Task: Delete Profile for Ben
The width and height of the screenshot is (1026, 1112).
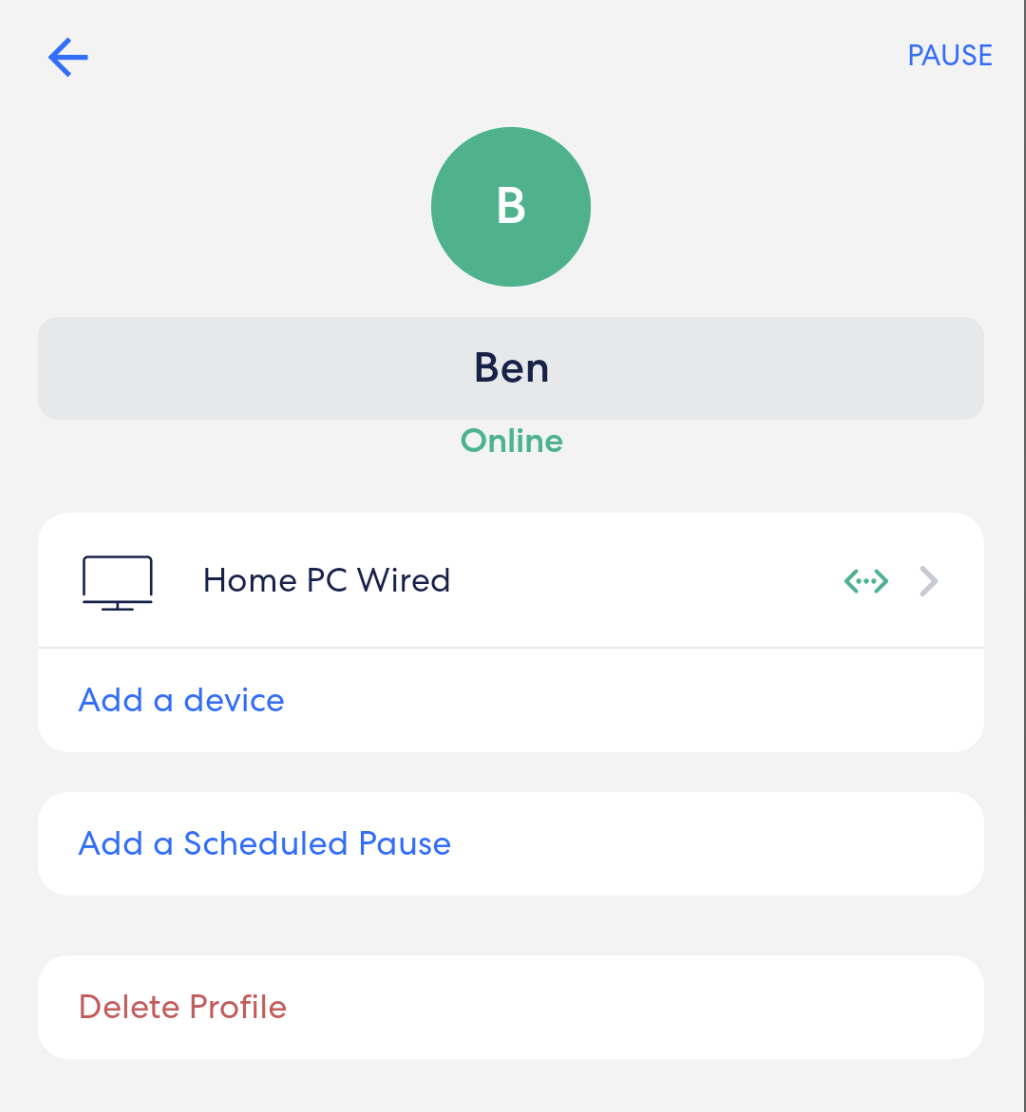Action: coord(183,1007)
